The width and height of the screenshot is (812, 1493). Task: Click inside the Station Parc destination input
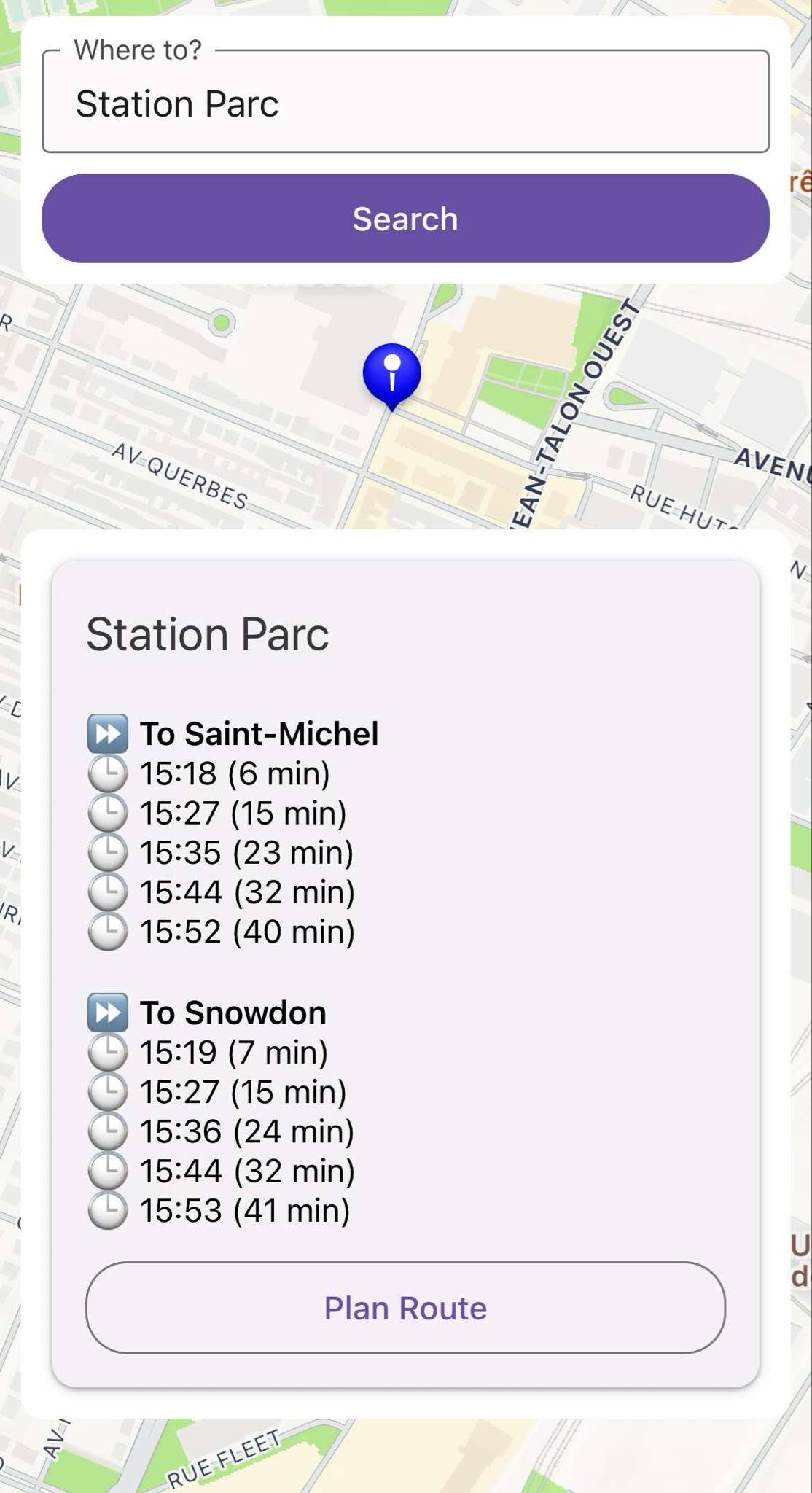(x=405, y=104)
